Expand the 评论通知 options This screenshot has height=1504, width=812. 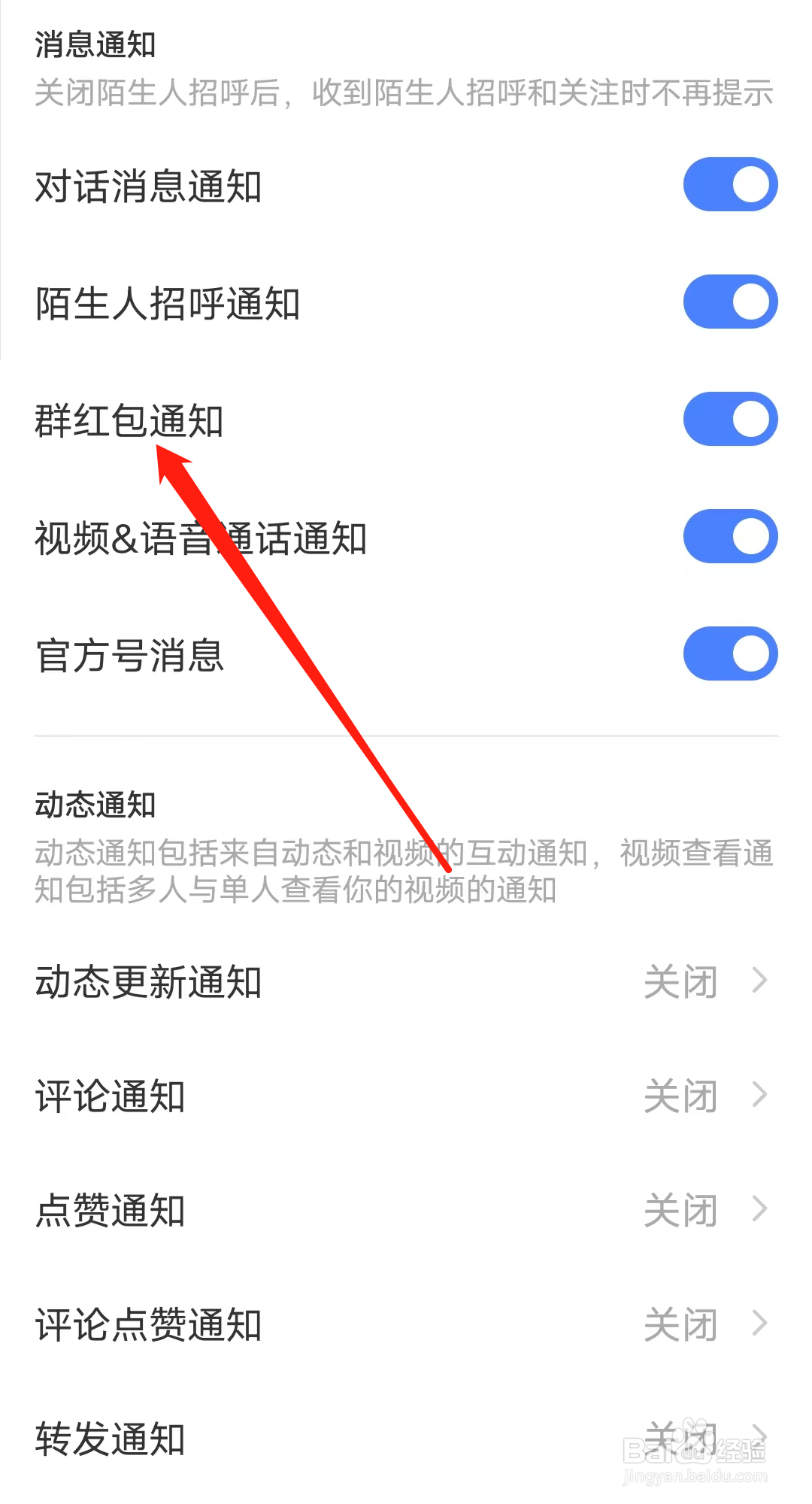click(761, 1096)
